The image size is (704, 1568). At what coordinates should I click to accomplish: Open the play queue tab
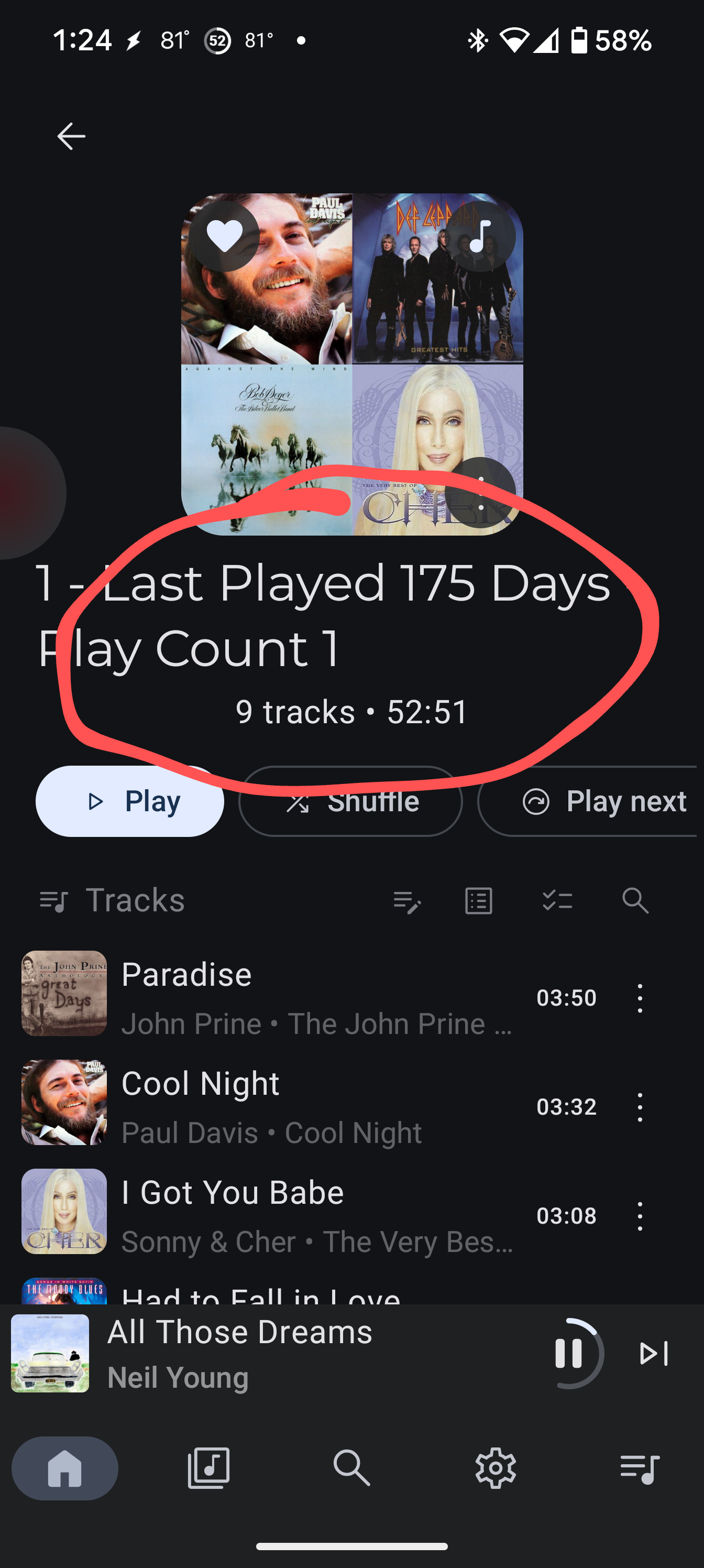(x=640, y=1468)
